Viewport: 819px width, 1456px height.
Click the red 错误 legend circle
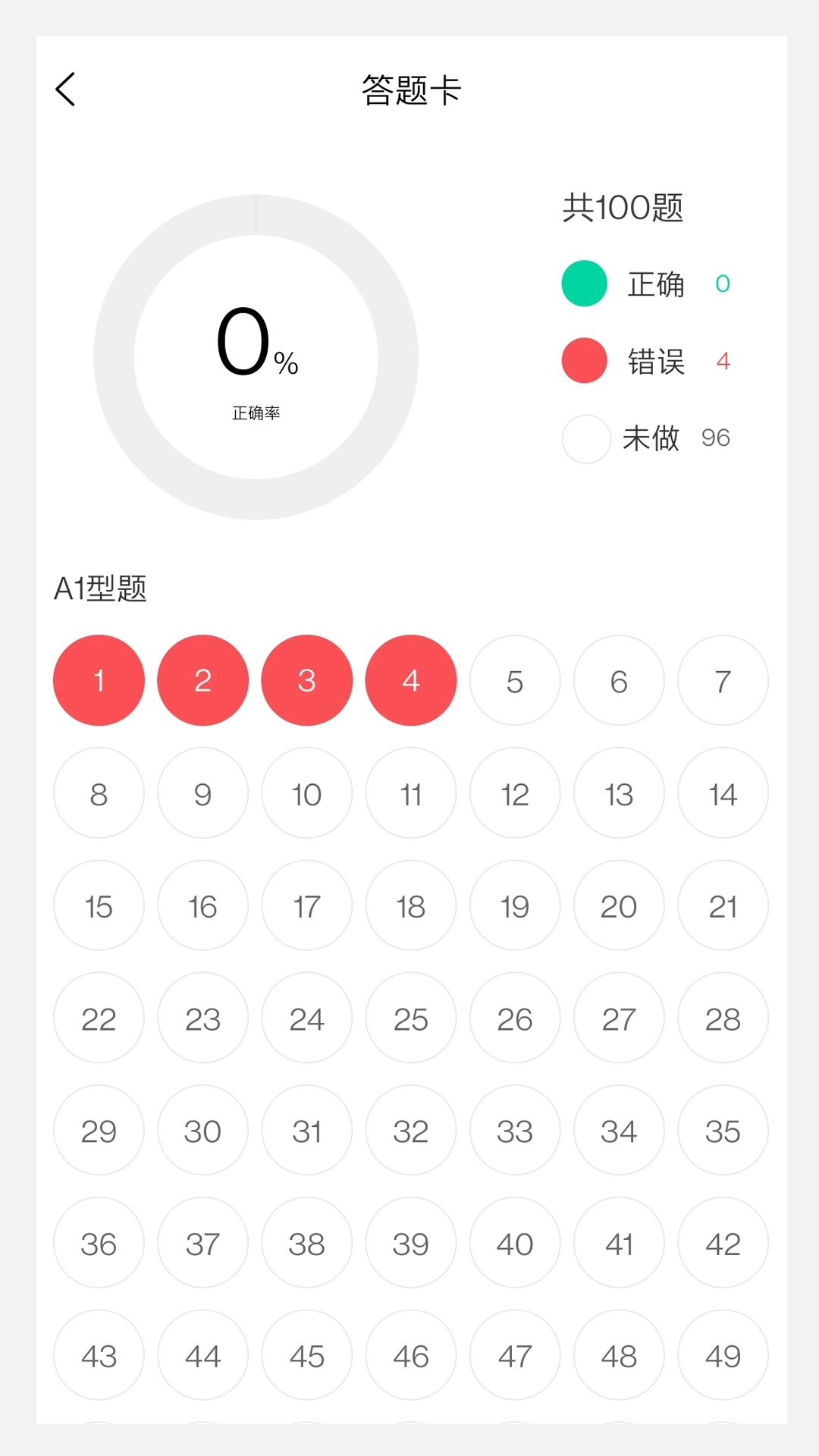point(584,361)
